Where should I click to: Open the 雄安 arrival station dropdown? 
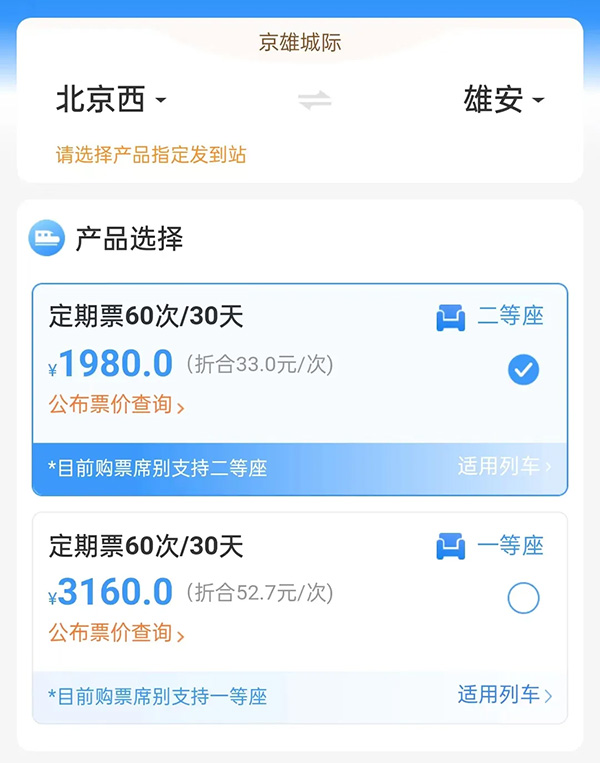tap(504, 100)
